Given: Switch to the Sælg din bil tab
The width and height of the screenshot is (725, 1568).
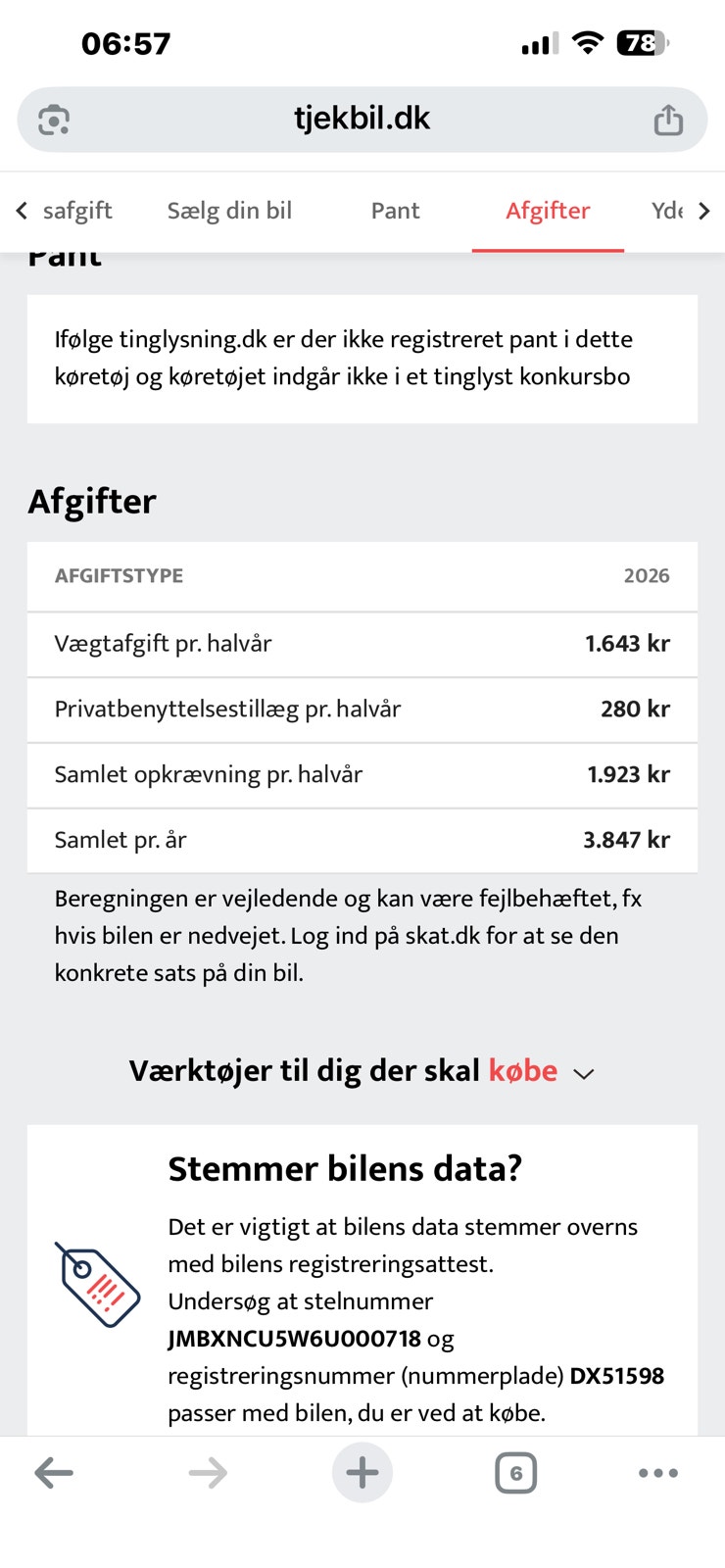Looking at the screenshot, I should point(229,211).
